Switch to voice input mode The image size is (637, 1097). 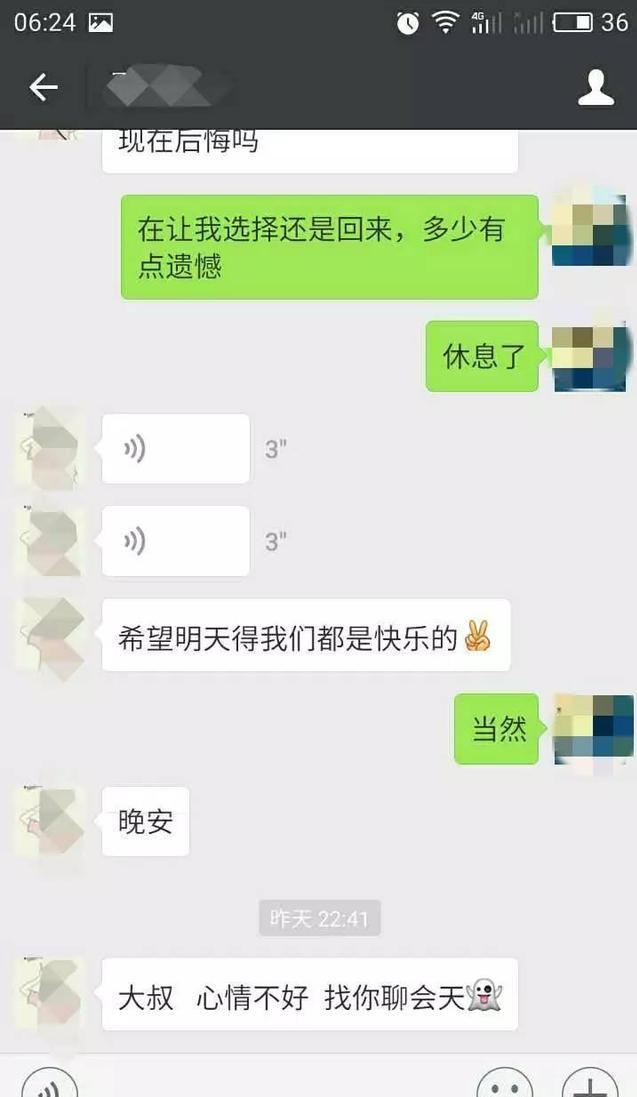pyautogui.click(x=48, y=1085)
